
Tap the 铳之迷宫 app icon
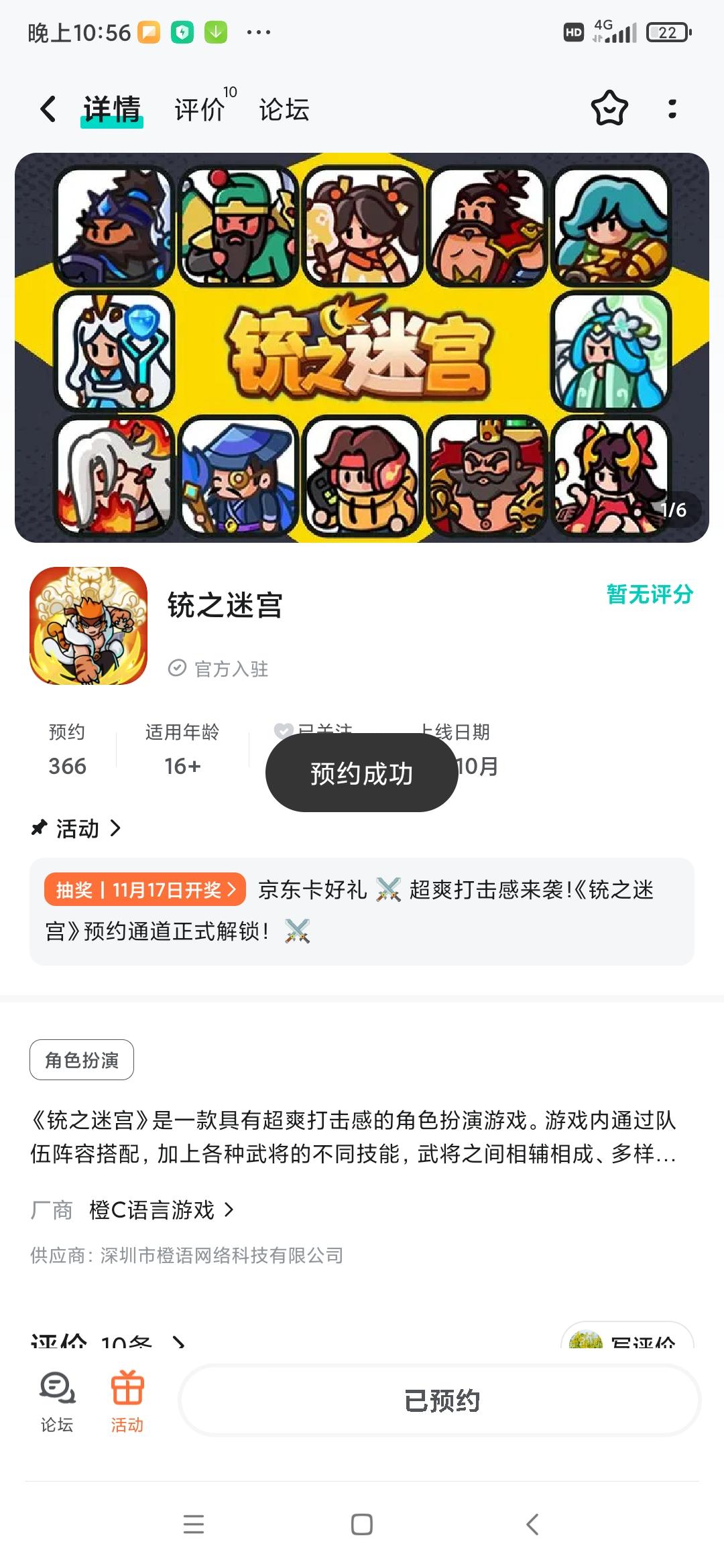pyautogui.click(x=88, y=630)
